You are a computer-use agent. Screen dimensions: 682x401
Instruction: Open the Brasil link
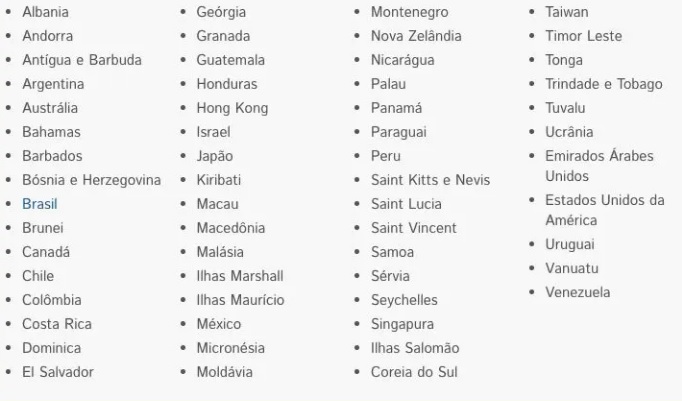point(40,204)
